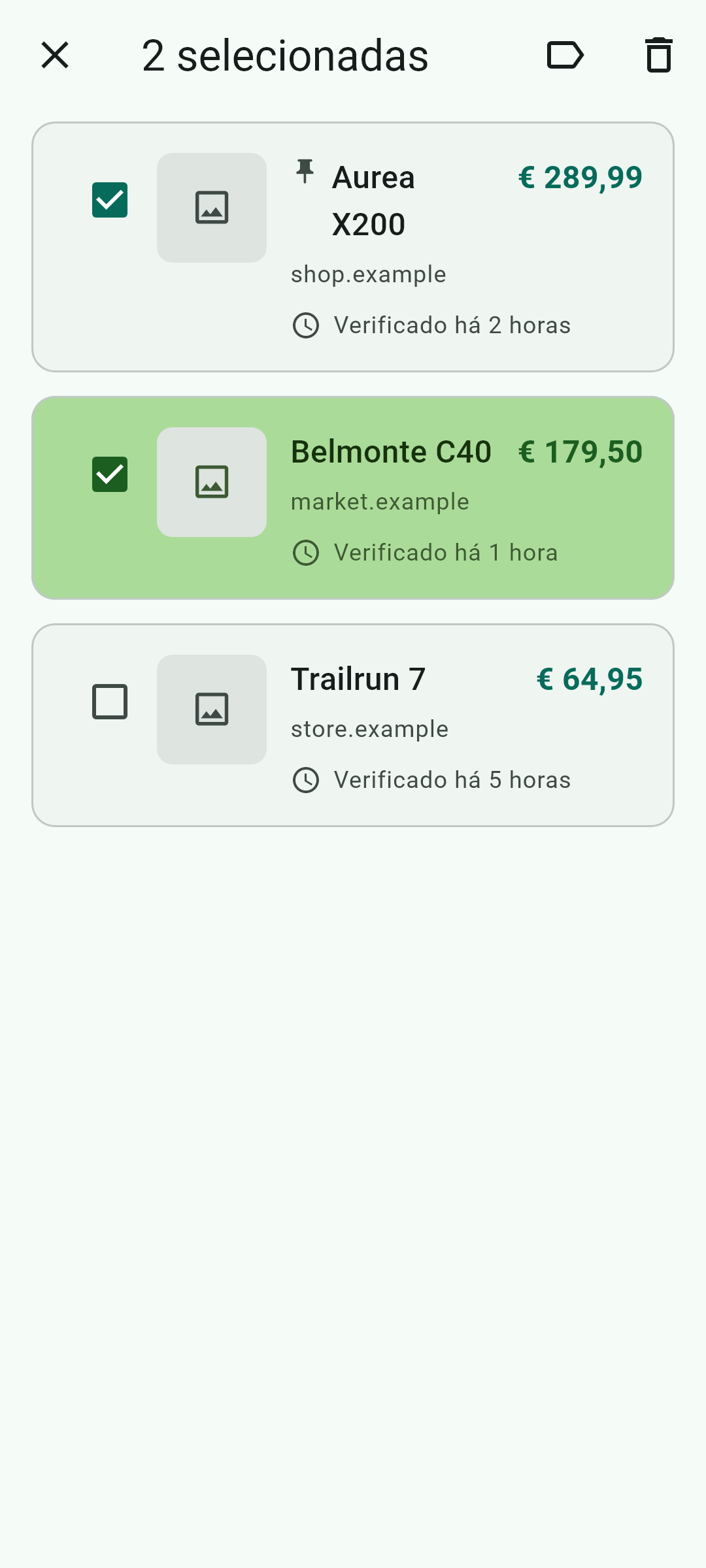Tap the label icon for selected items
Screen dimensions: 706x1568
click(565, 55)
